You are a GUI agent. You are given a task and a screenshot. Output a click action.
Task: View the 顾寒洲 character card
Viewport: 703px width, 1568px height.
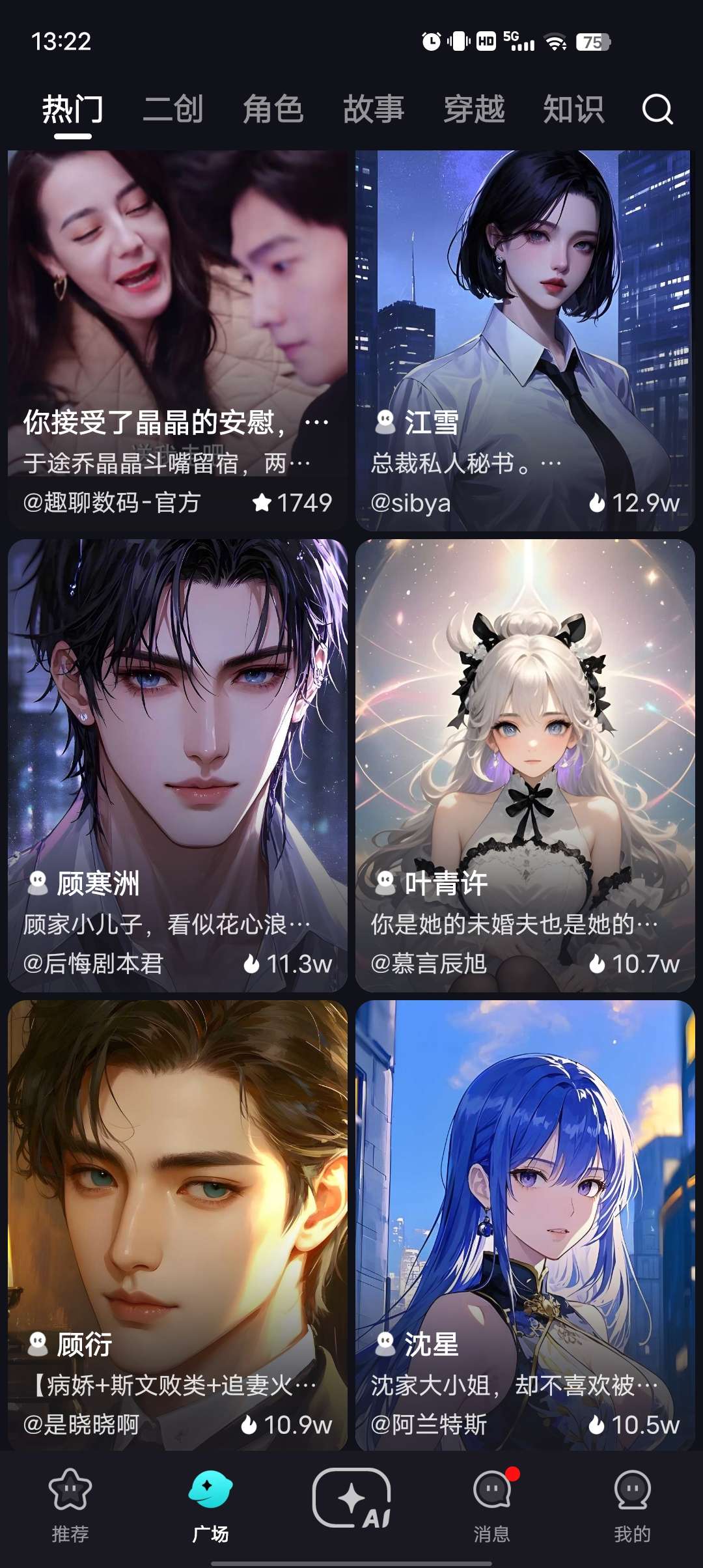click(x=177, y=765)
